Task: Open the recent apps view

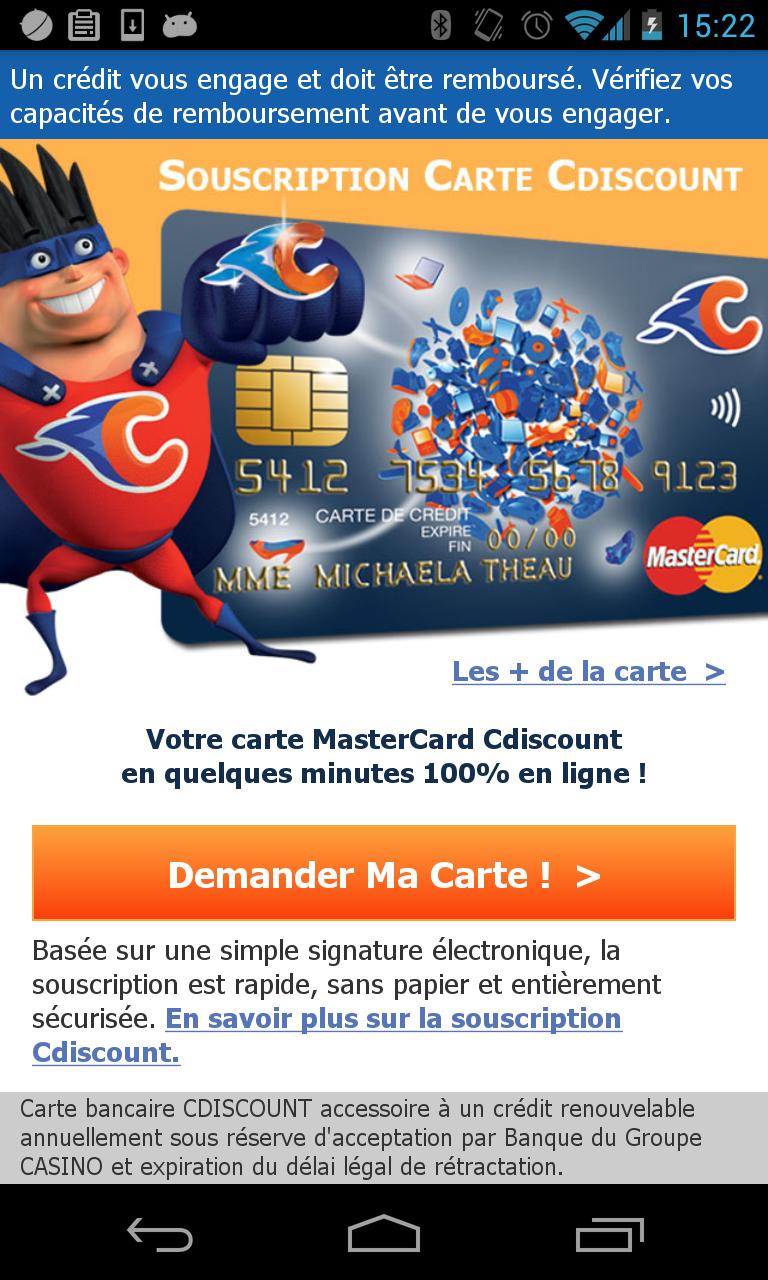Action: pyautogui.click(x=609, y=1234)
